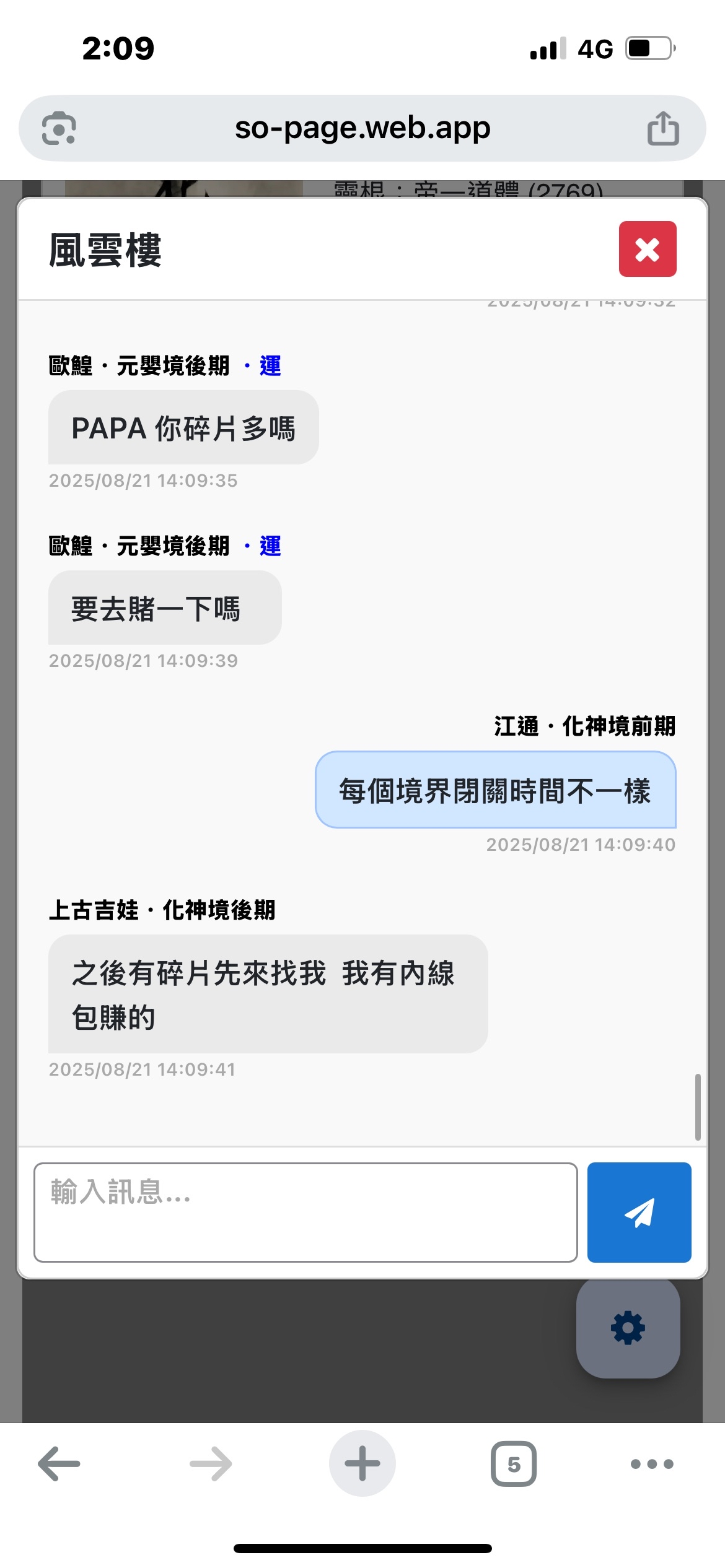This screenshot has width=725, height=1568.
Task: Close the 風雲樓 chat dialog
Action: 647,249
